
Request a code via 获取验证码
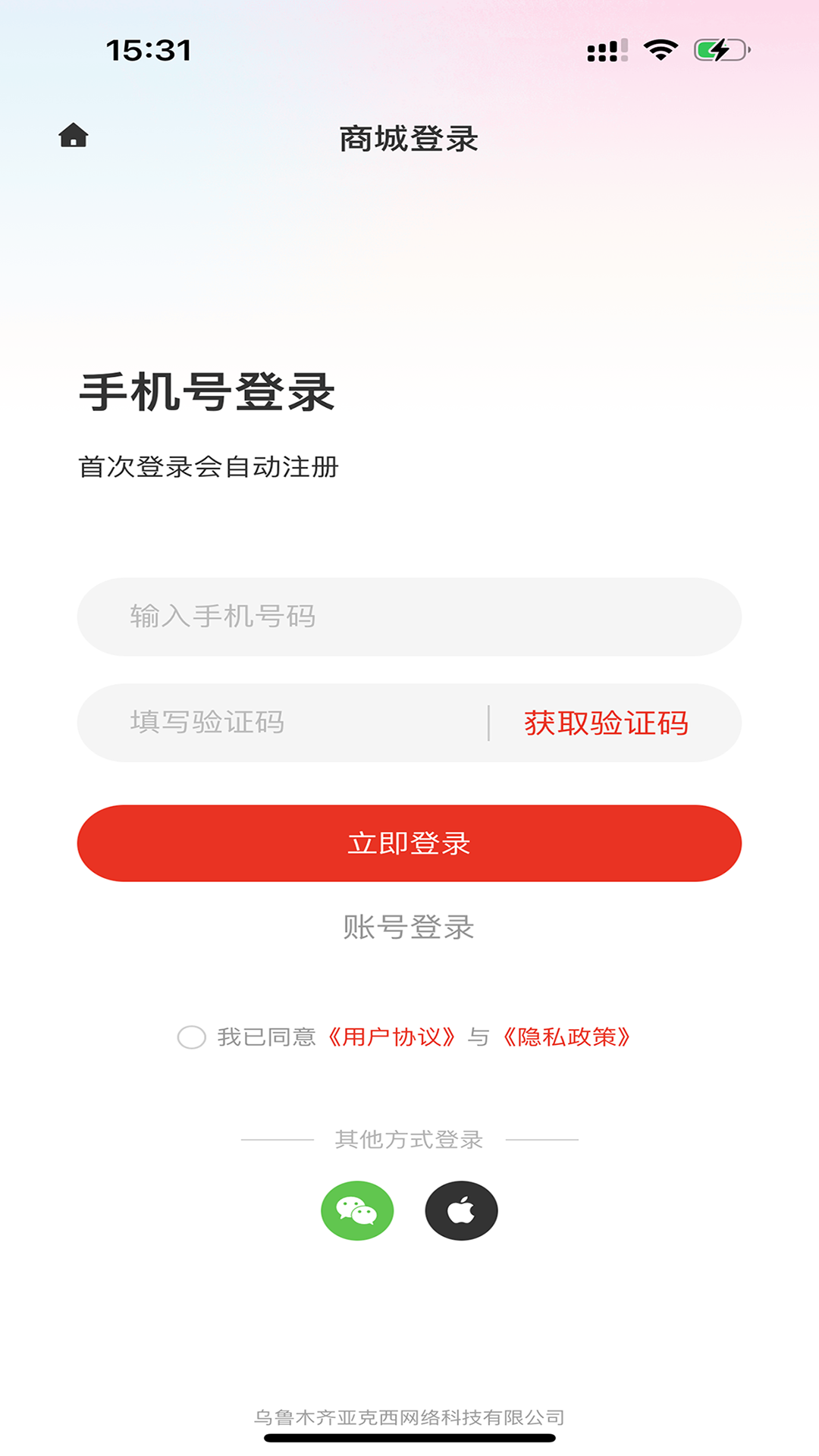(606, 723)
